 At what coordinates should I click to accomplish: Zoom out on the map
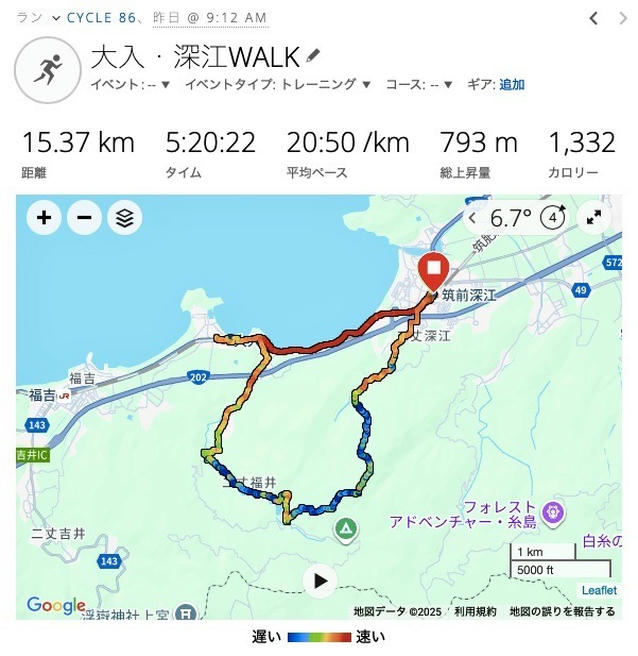[84, 218]
